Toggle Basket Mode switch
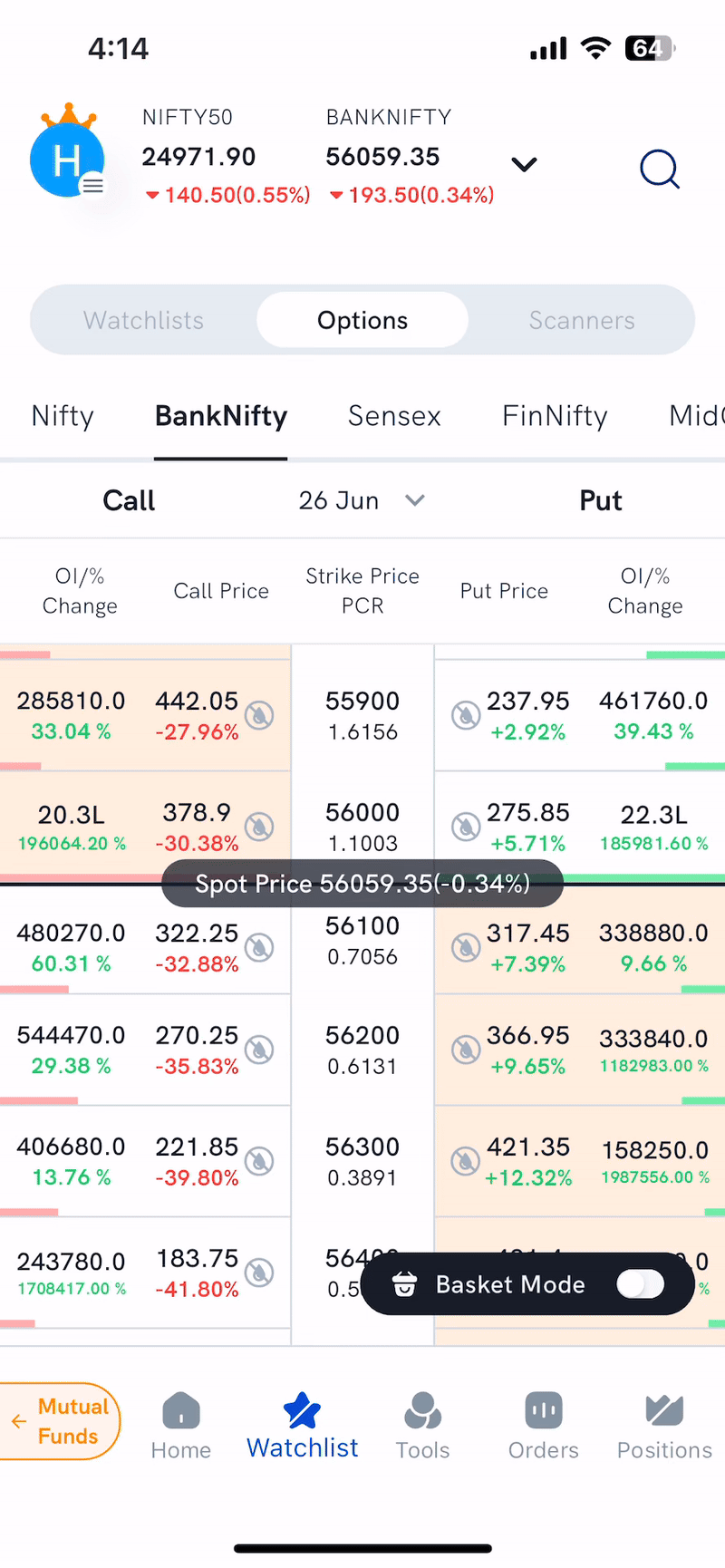This screenshot has height=1568, width=725. [640, 1284]
